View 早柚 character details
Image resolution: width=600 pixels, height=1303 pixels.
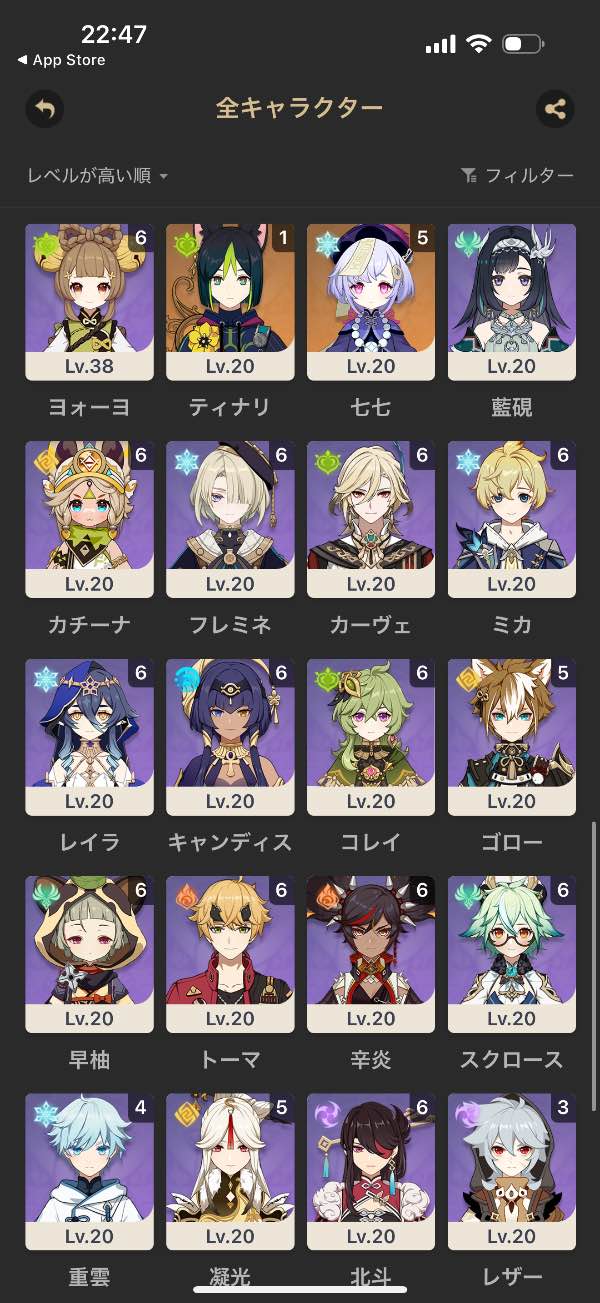[x=89, y=953]
